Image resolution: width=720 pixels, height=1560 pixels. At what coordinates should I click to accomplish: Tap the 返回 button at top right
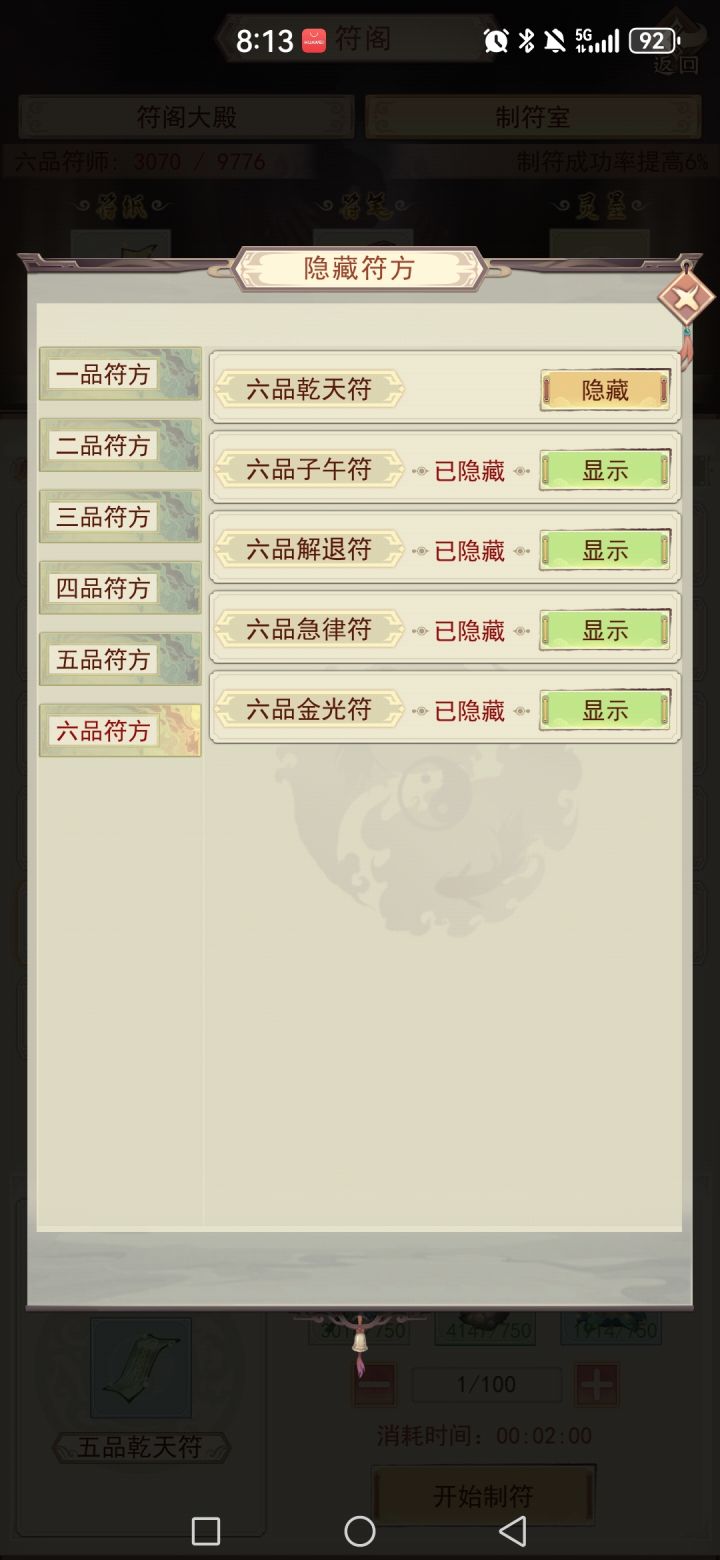click(x=676, y=62)
